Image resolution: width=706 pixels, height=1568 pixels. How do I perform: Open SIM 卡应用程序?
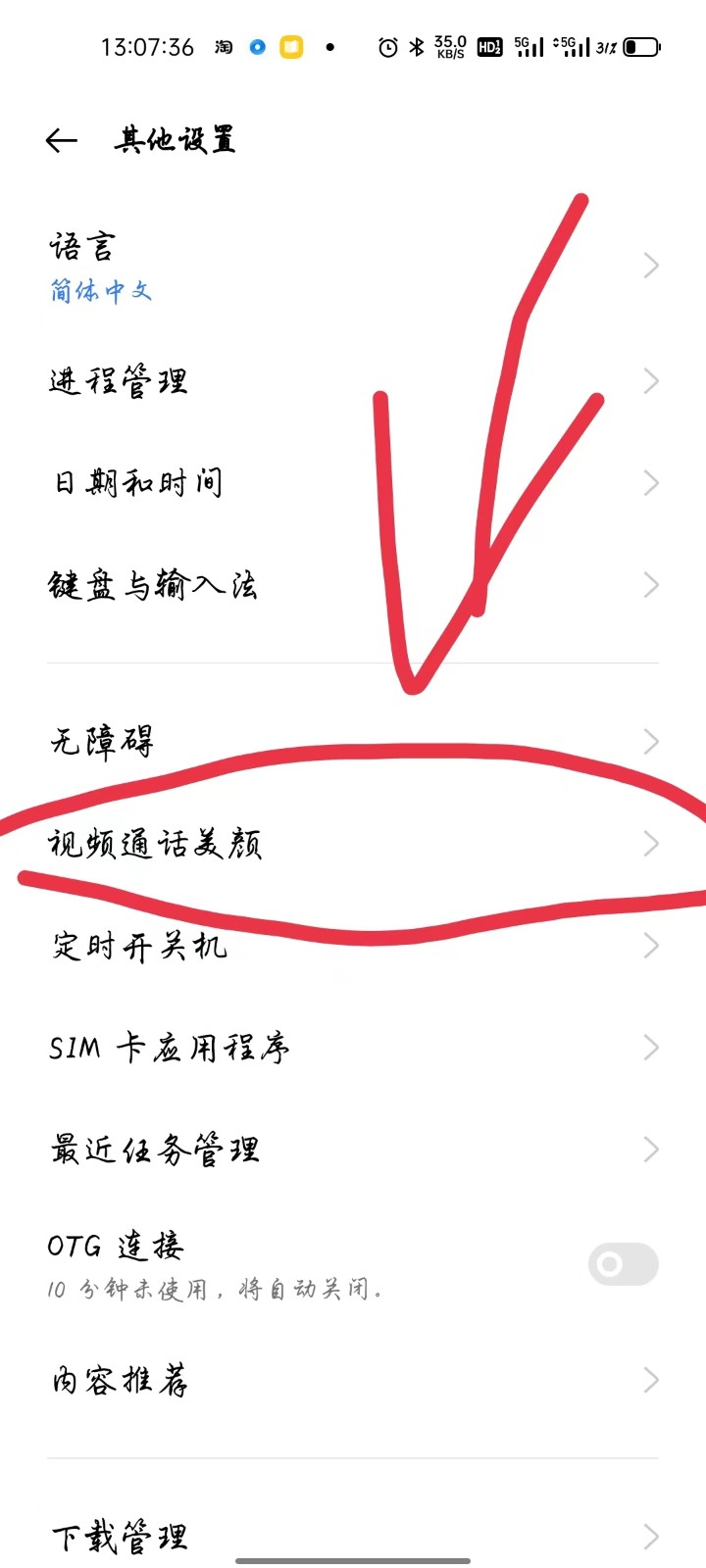pyautogui.click(x=353, y=1049)
